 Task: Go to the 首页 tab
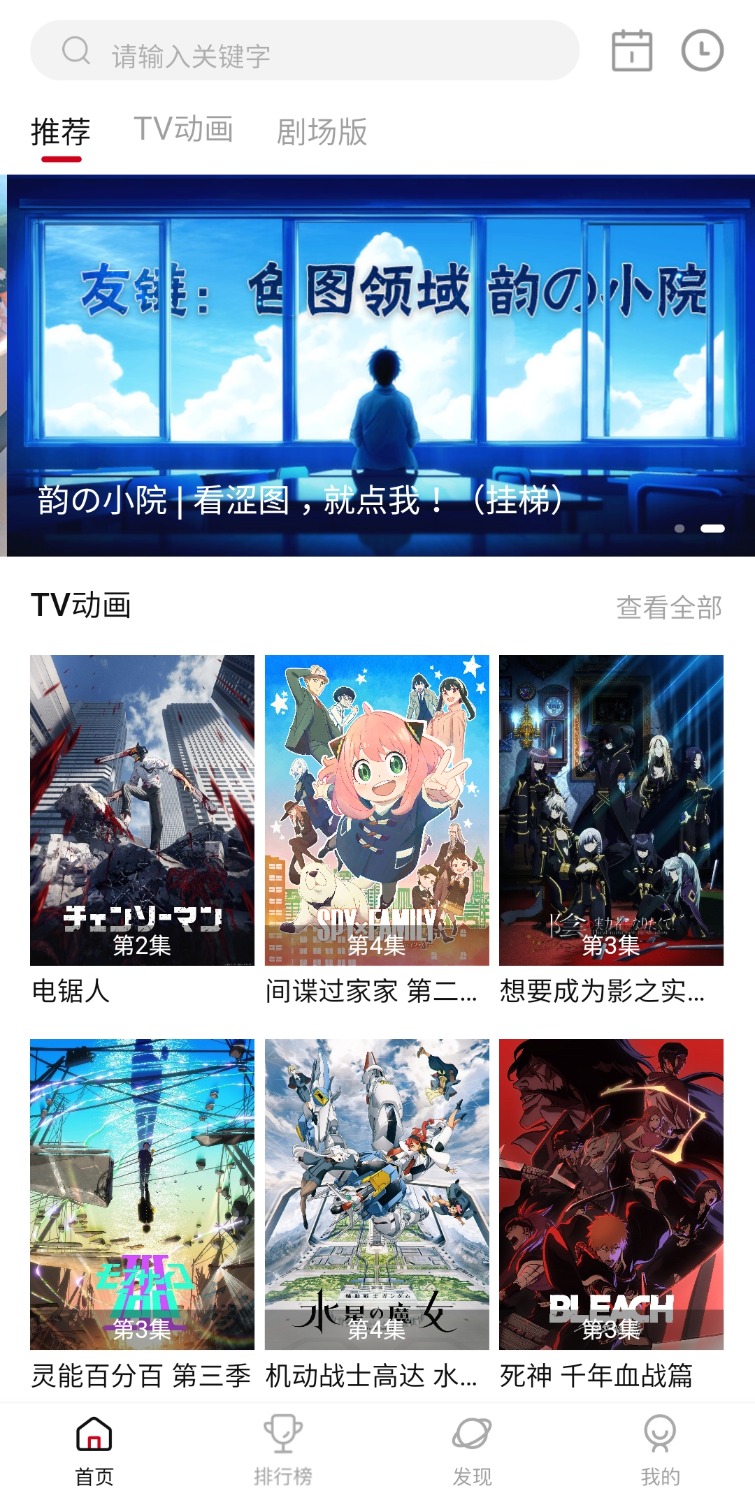click(94, 1450)
